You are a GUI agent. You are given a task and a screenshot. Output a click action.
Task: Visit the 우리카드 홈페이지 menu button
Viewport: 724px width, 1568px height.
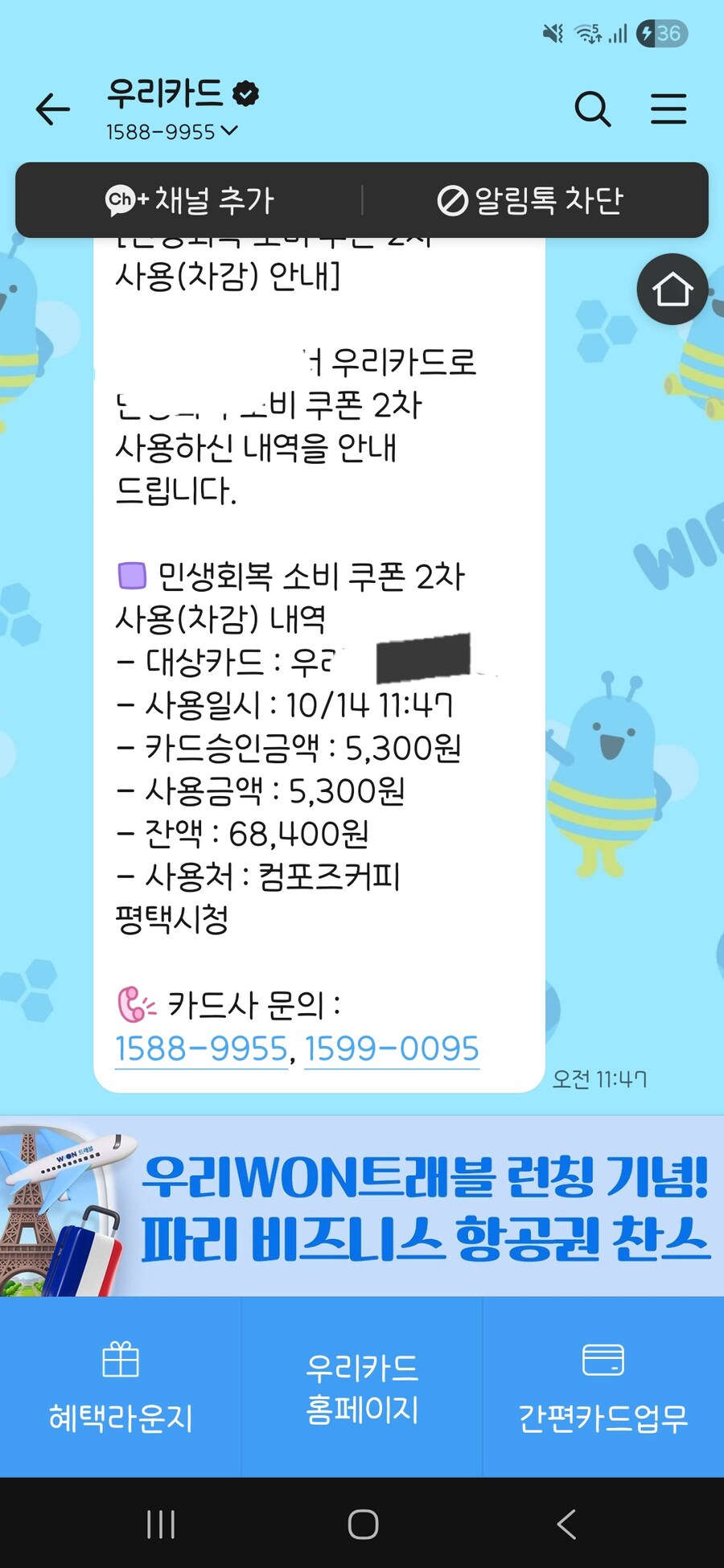pyautogui.click(x=362, y=1387)
